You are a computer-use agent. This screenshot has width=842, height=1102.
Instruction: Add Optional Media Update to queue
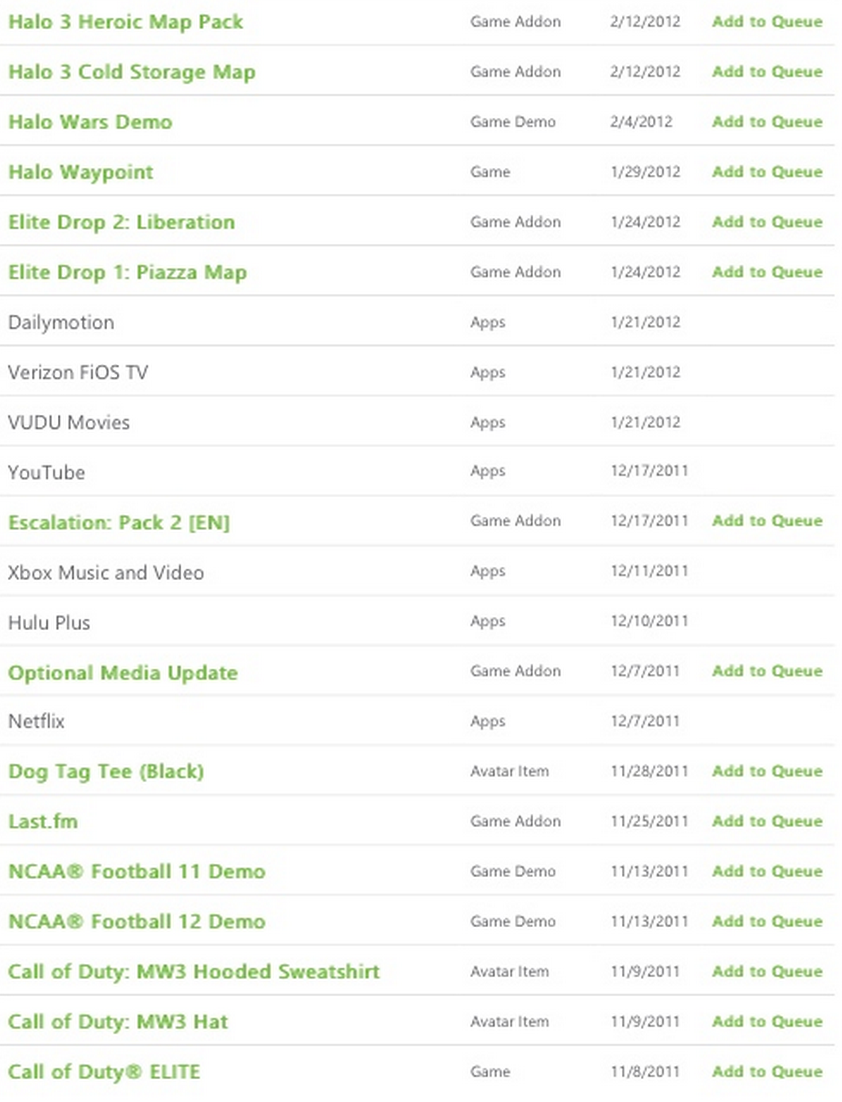(x=767, y=671)
